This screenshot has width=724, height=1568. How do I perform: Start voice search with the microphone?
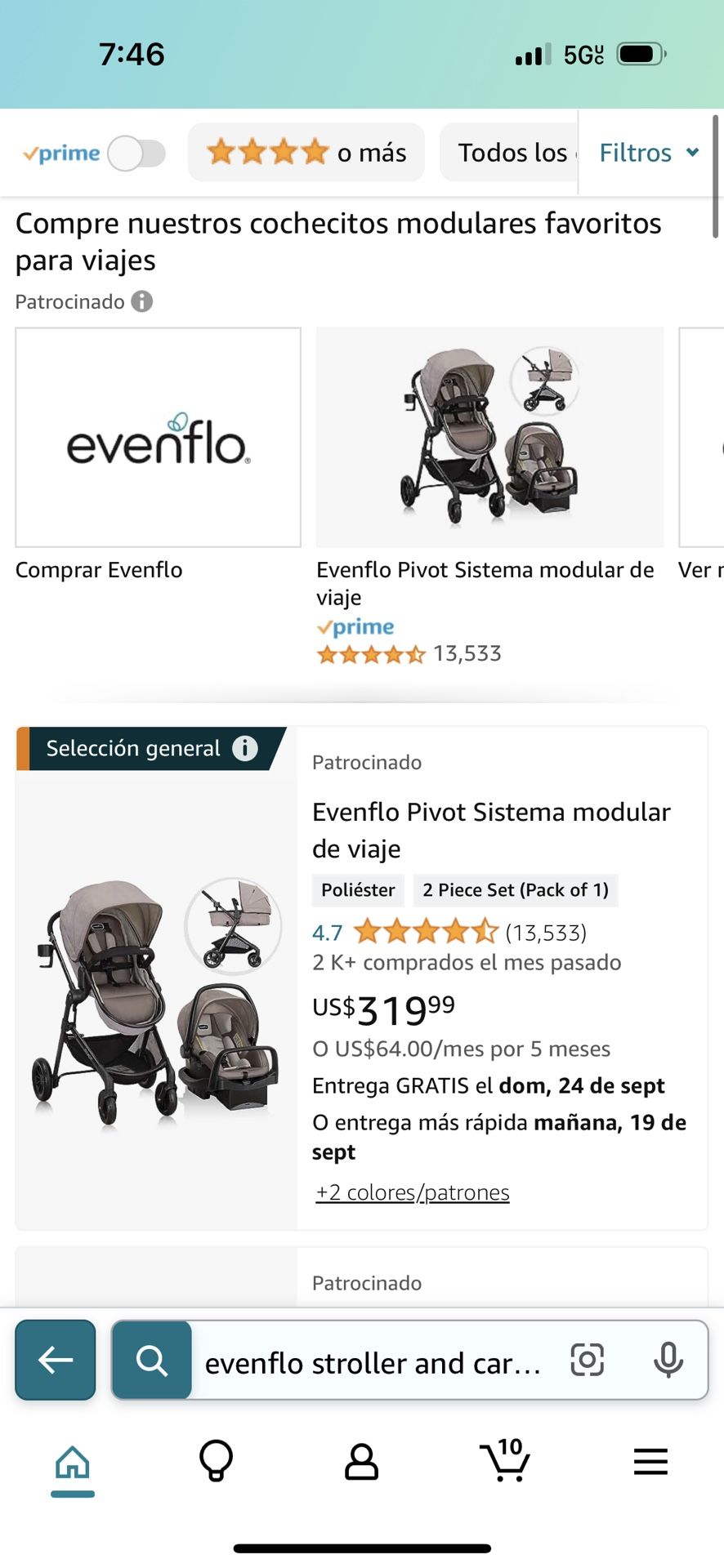(668, 1360)
